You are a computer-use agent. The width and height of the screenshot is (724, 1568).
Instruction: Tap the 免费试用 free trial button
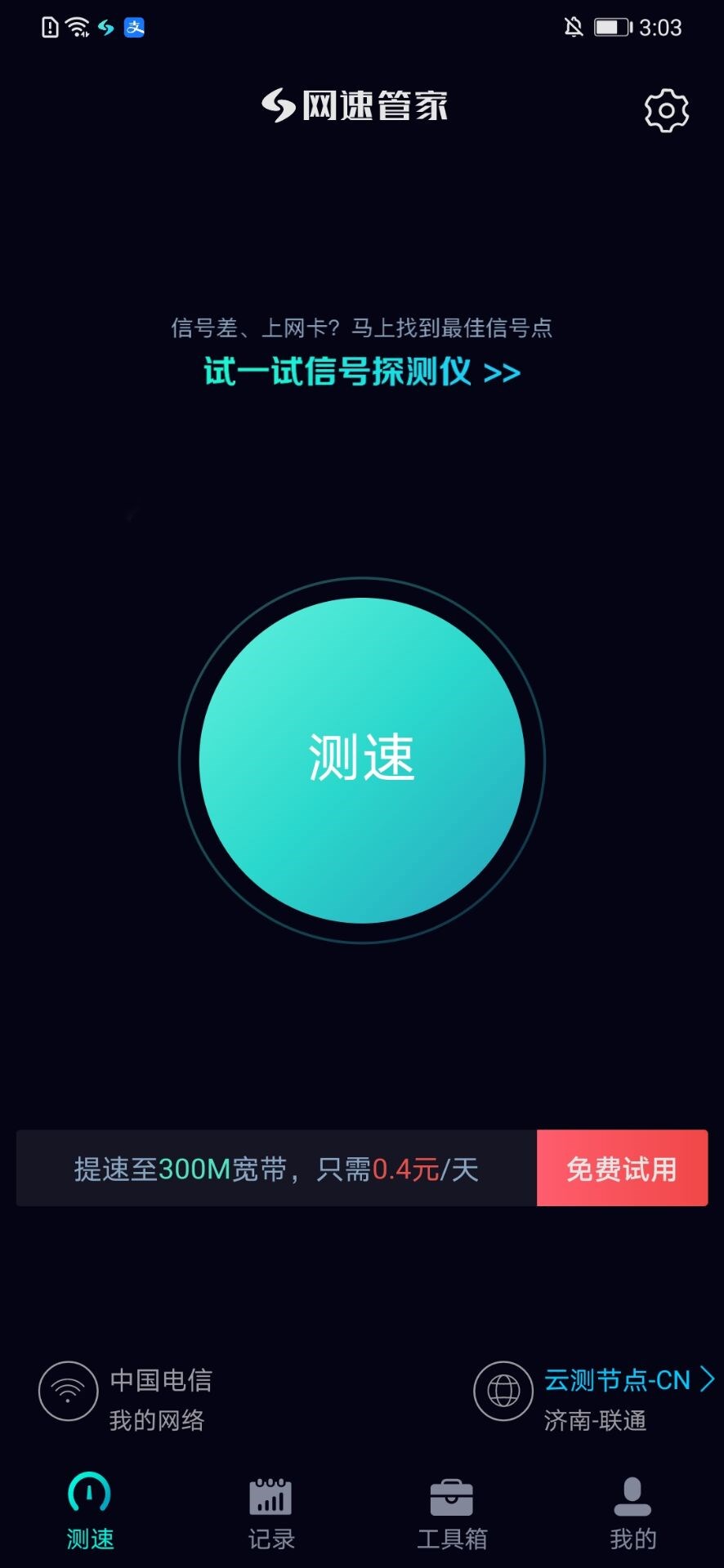coord(621,1168)
